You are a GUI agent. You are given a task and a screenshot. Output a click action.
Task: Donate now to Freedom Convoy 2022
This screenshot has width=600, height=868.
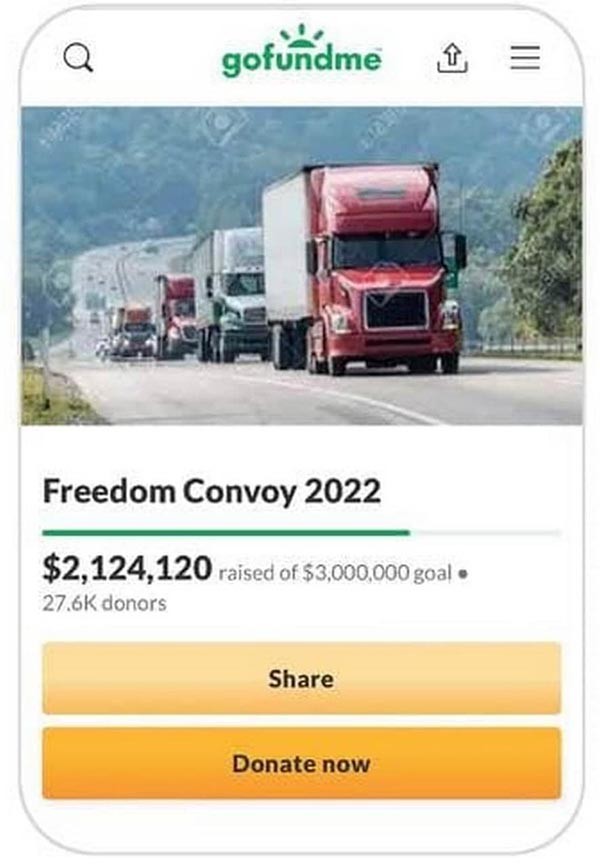301,764
